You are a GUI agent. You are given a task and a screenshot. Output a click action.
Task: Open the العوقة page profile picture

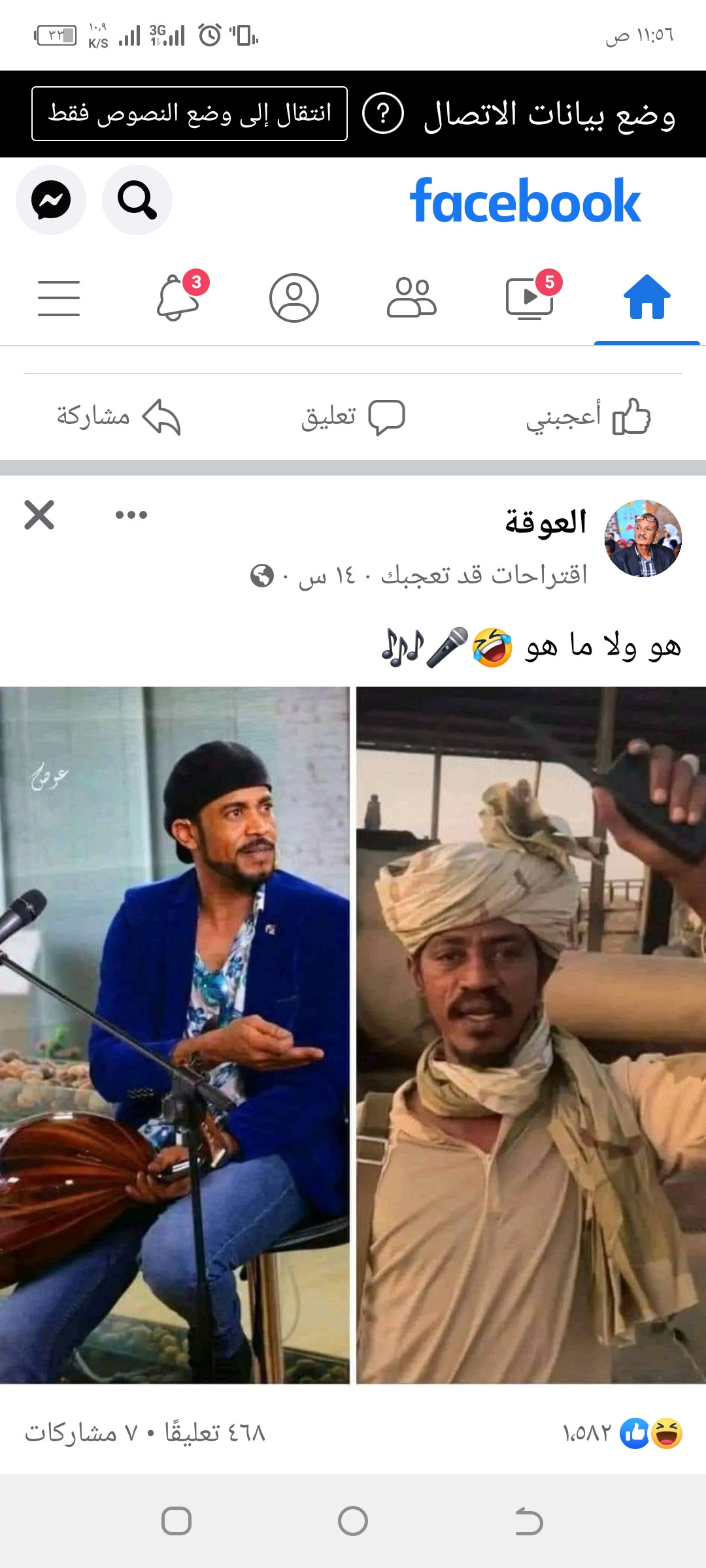643,538
